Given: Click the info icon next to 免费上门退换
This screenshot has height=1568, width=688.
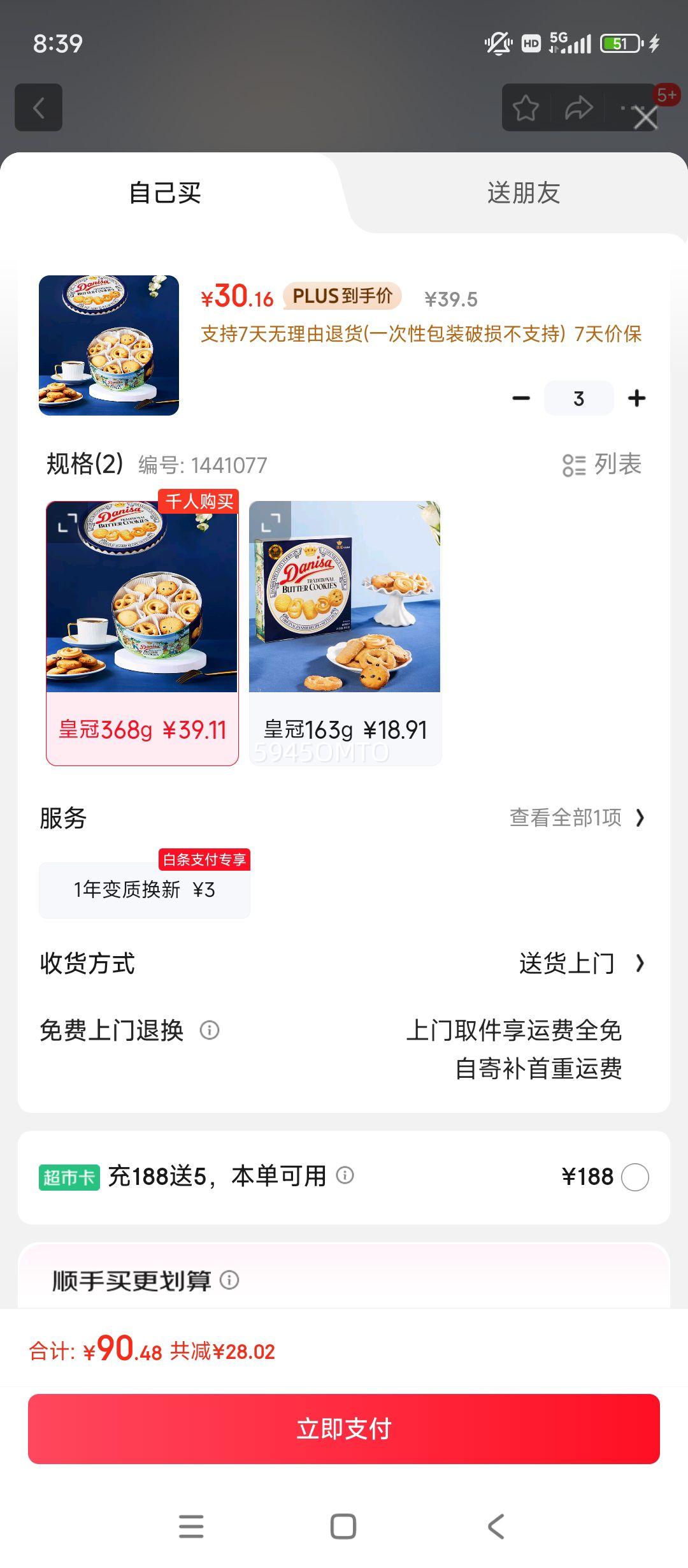Looking at the screenshot, I should tap(210, 1031).
